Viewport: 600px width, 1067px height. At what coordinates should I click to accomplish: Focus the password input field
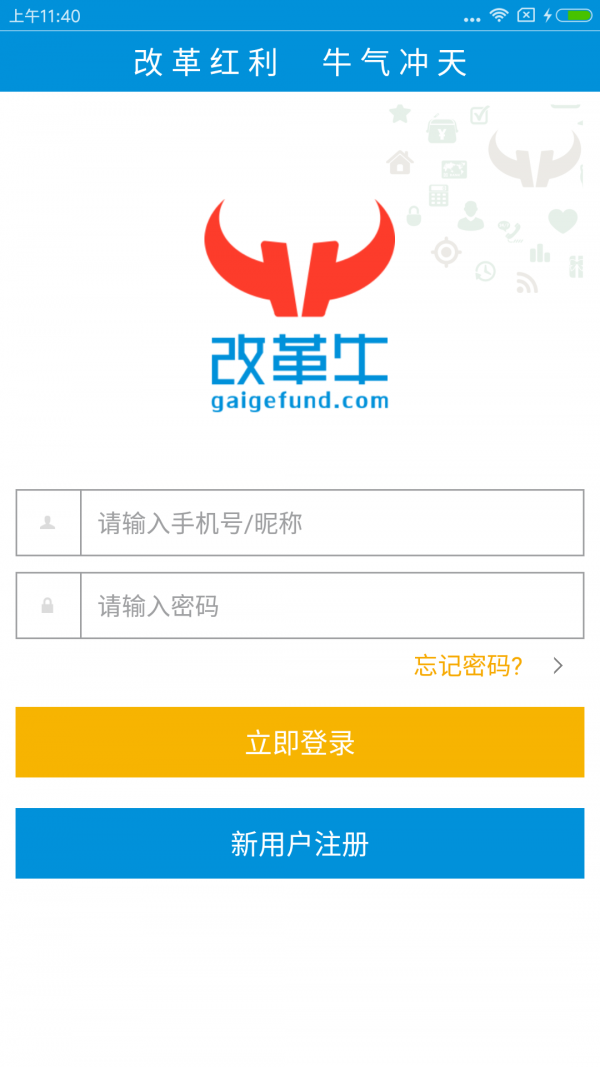[x=330, y=606]
